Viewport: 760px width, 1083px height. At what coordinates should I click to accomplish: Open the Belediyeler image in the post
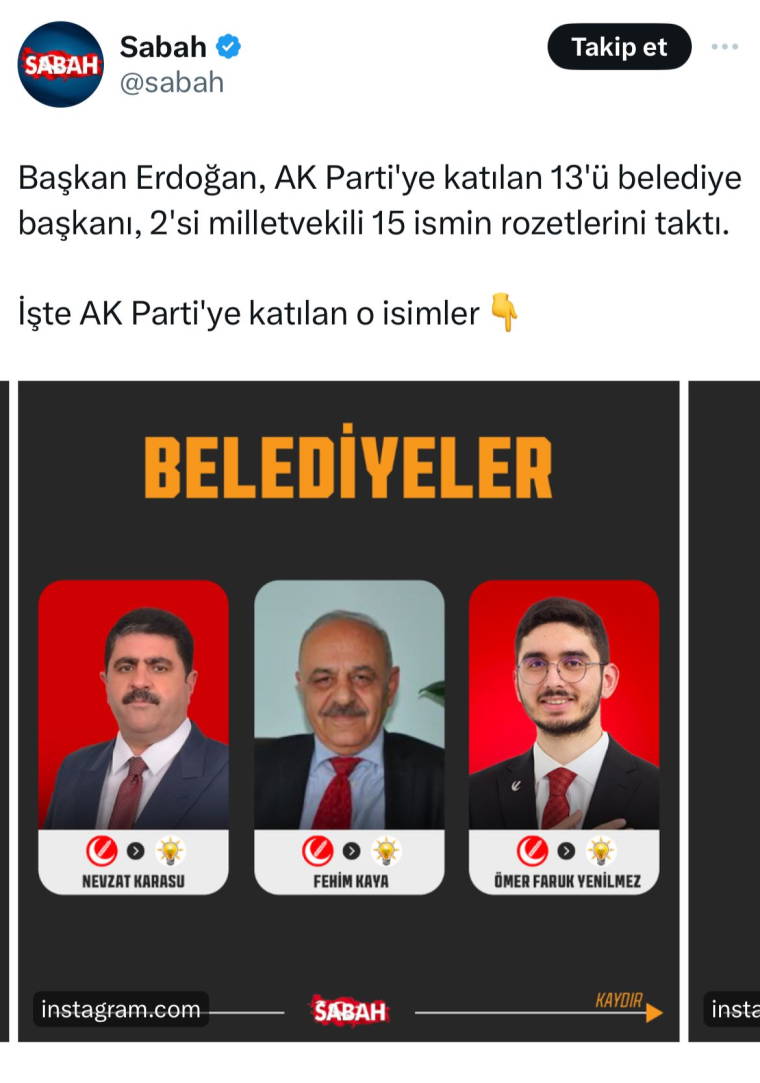[348, 710]
